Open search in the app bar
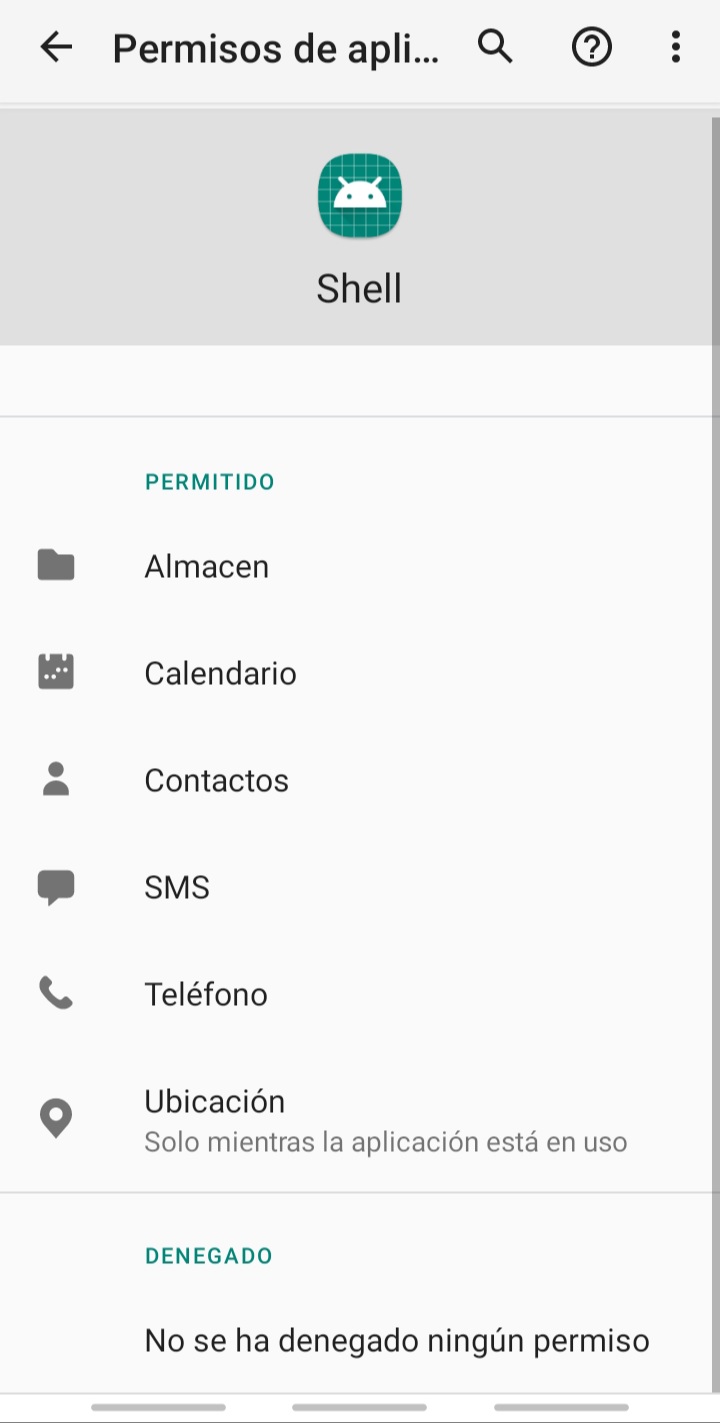Screen dimensions: 720x1423 [x=495, y=47]
